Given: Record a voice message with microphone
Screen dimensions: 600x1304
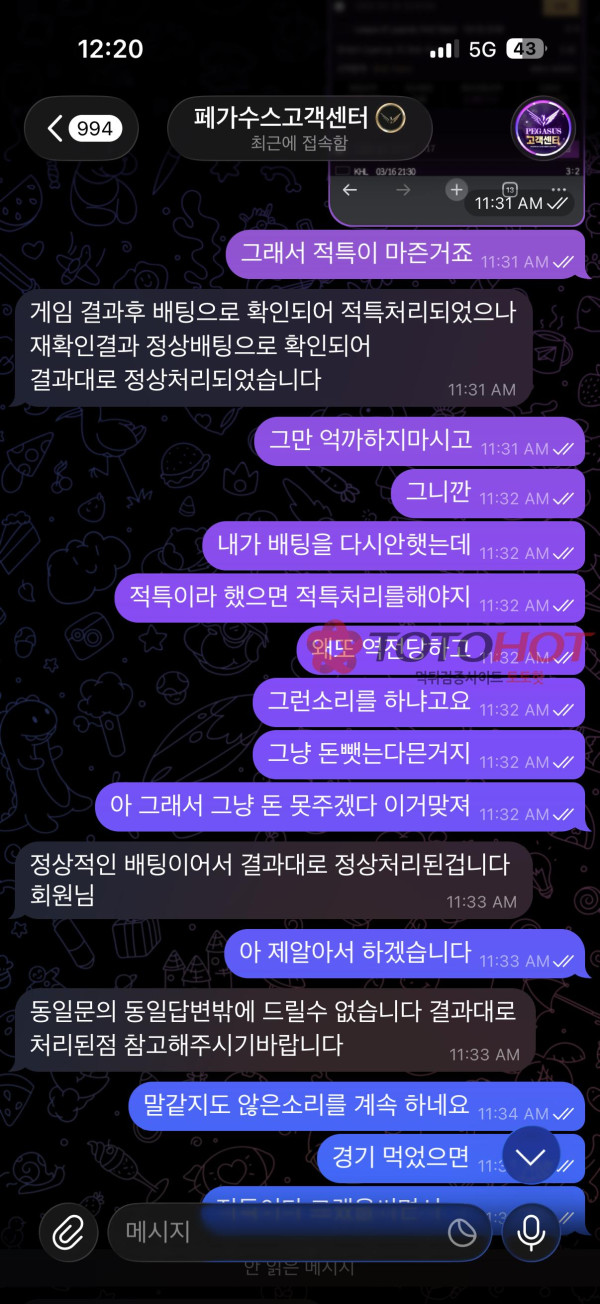Looking at the screenshot, I should (531, 1231).
